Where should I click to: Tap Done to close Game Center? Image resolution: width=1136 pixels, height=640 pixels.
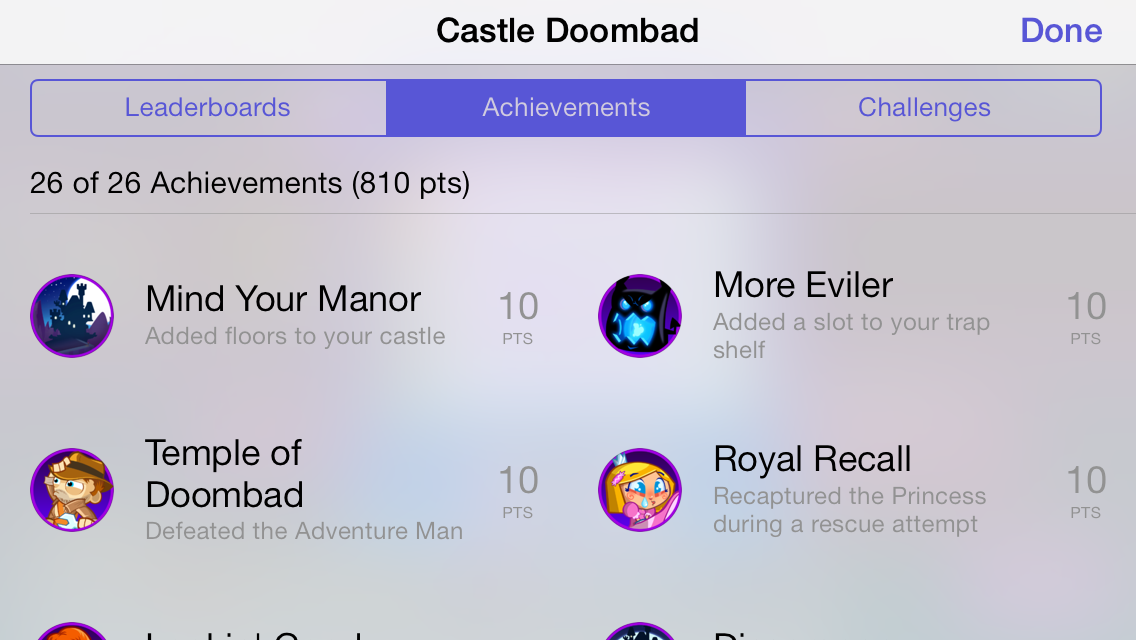(1060, 31)
